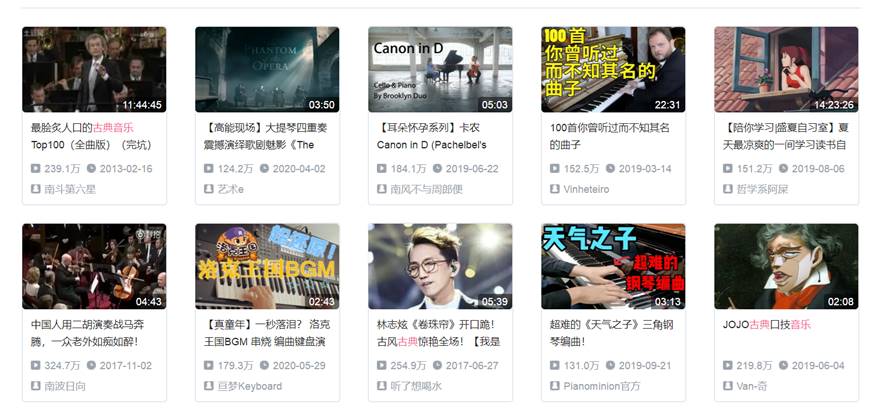The width and height of the screenshot is (884, 416).
Task: Play the 大提琴四重奏 Phantom of the Opera video
Action: click(x=267, y=69)
